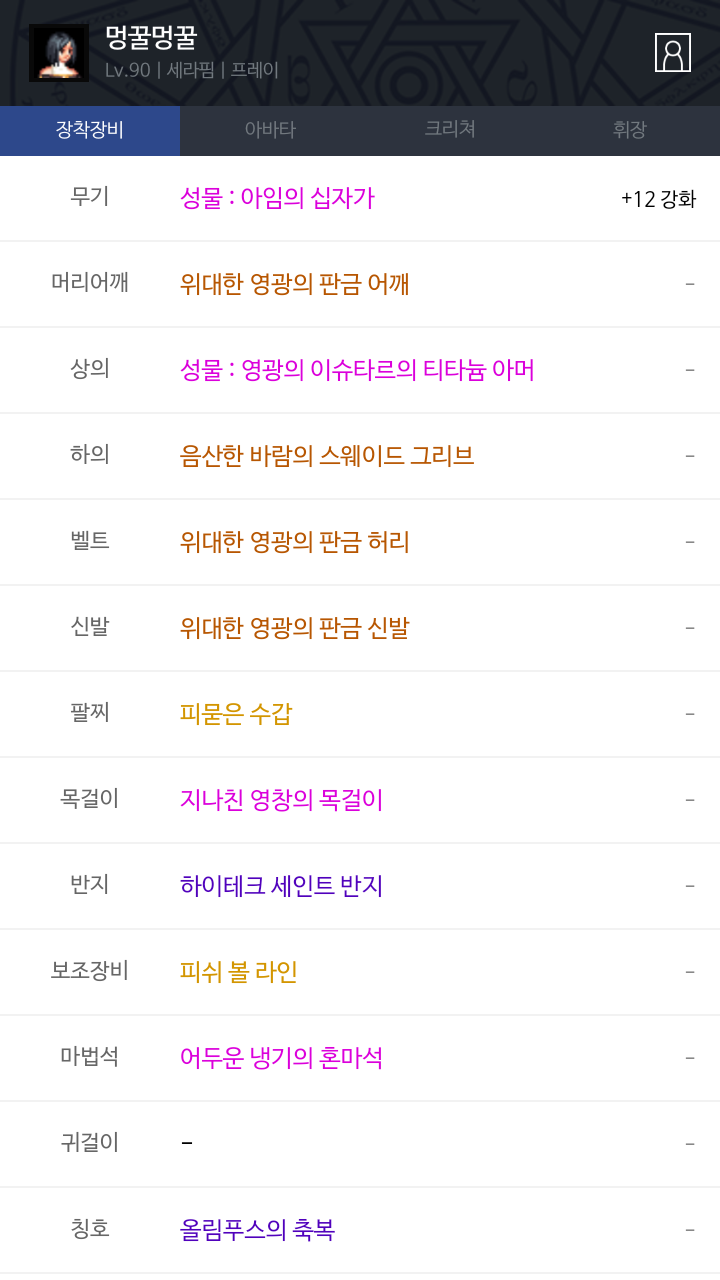Image resolution: width=720 pixels, height=1280 pixels.
Task: Select the 장착장비 tab
Action: click(90, 130)
